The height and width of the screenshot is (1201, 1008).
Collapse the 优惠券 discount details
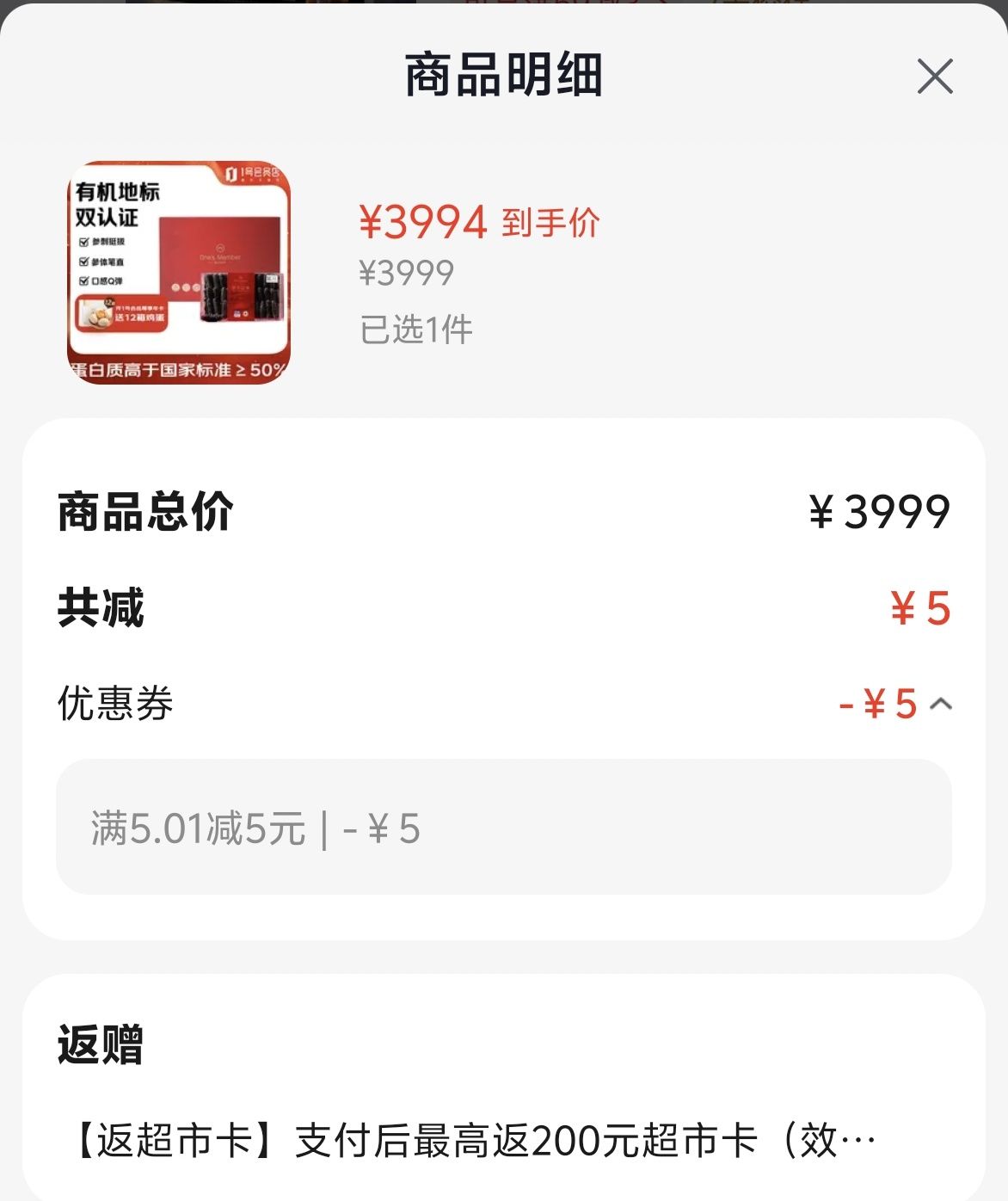pos(941,704)
